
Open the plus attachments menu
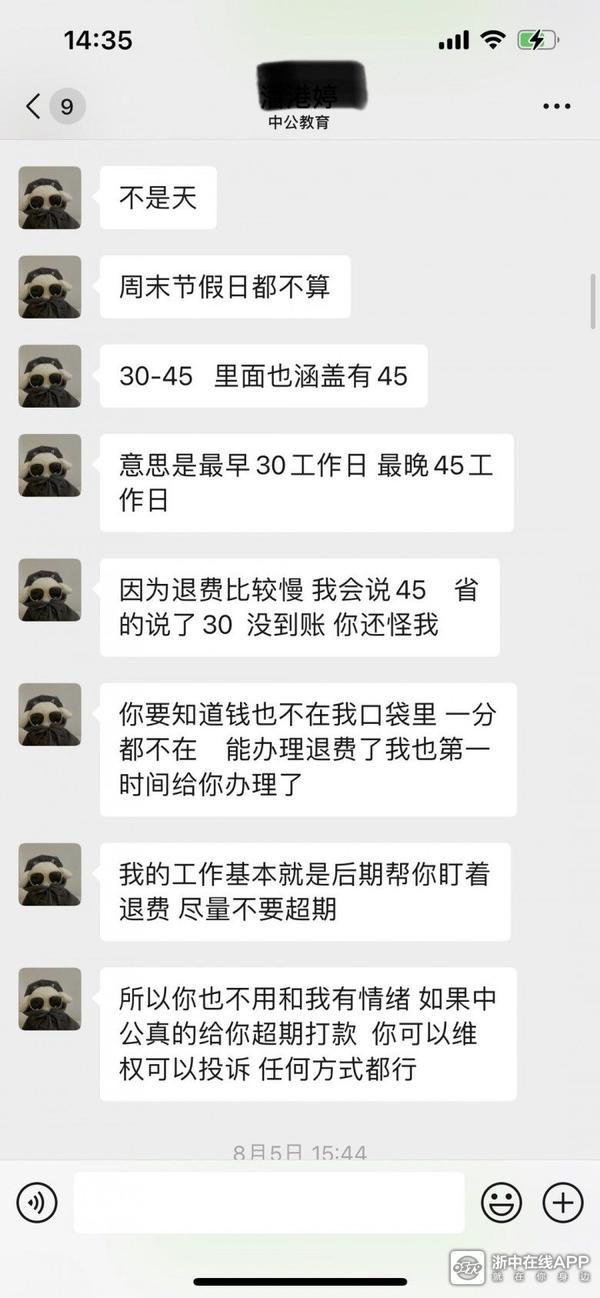click(562, 1202)
